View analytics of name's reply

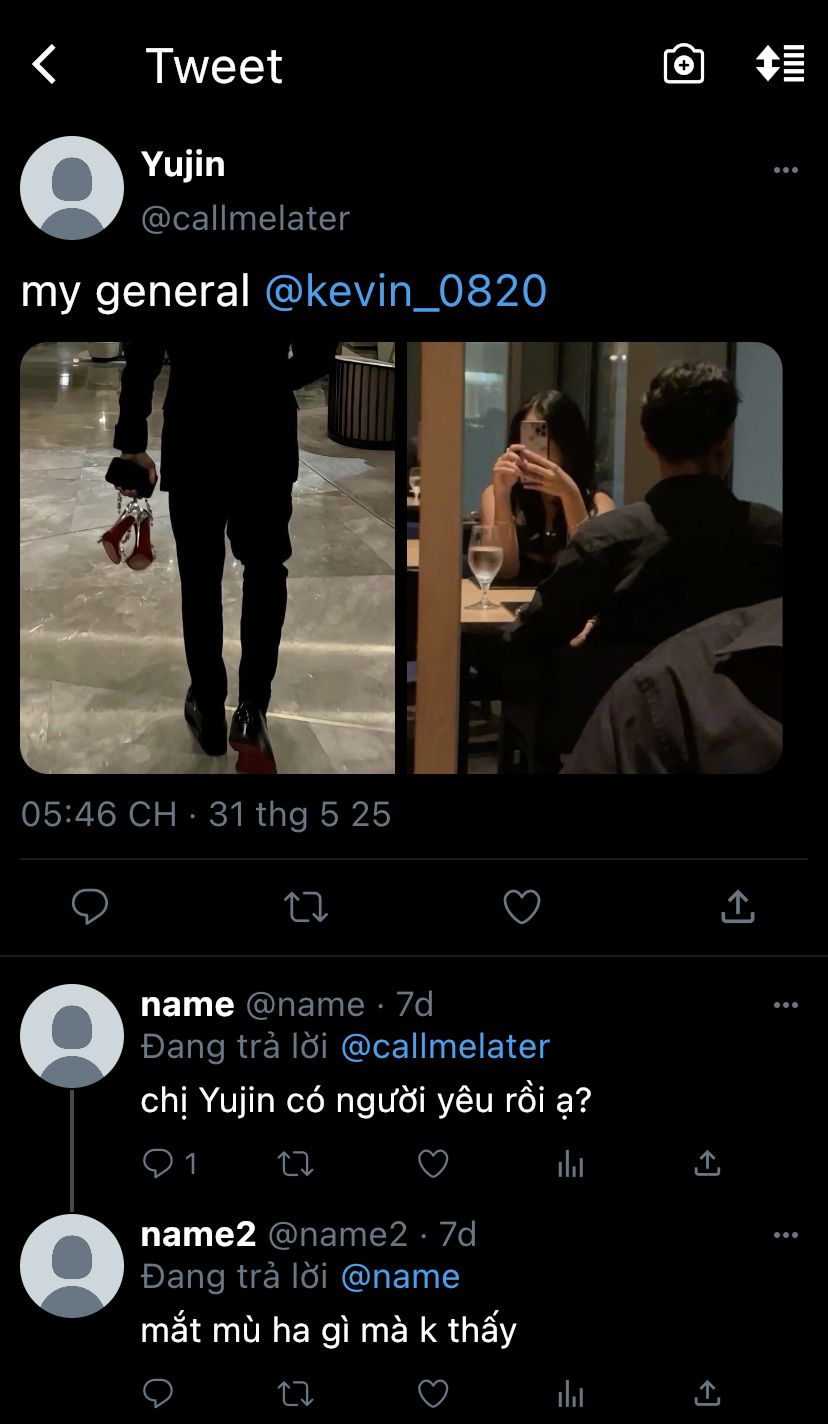click(570, 1163)
